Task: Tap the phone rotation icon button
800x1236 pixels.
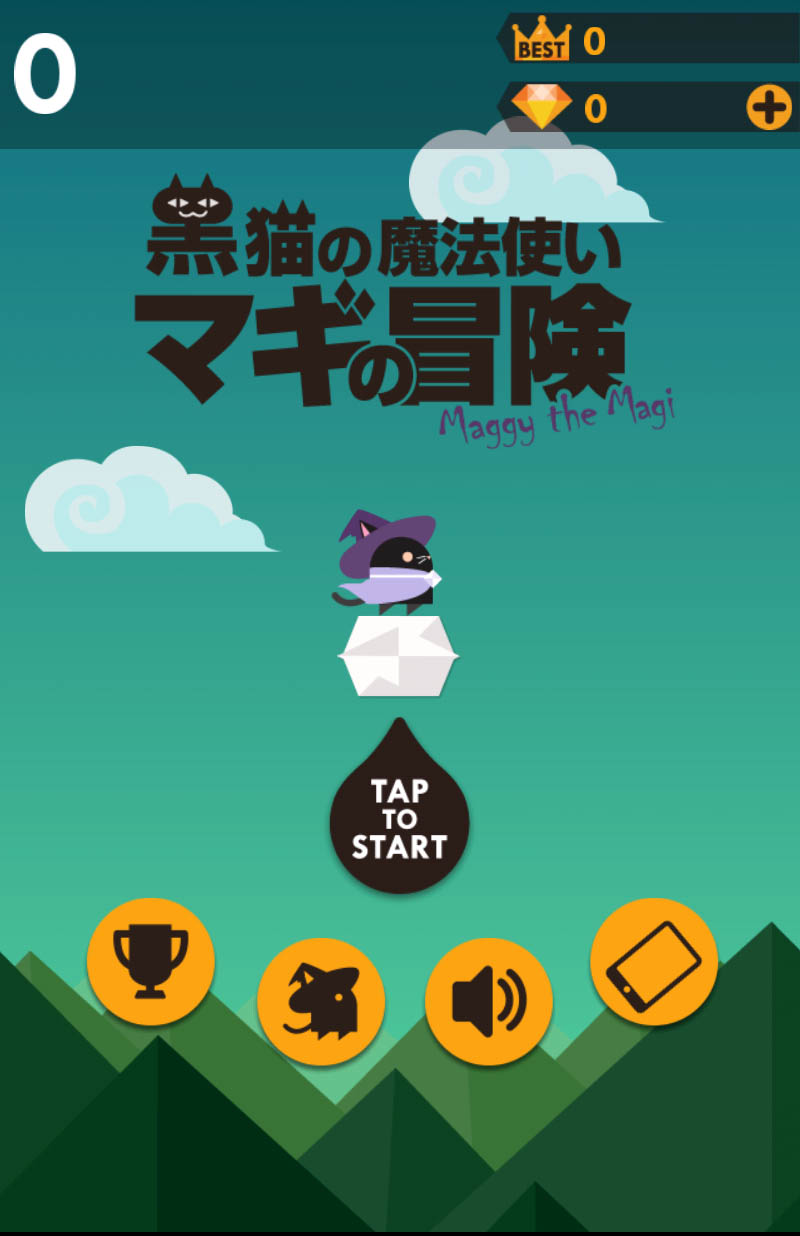Action: tap(654, 961)
